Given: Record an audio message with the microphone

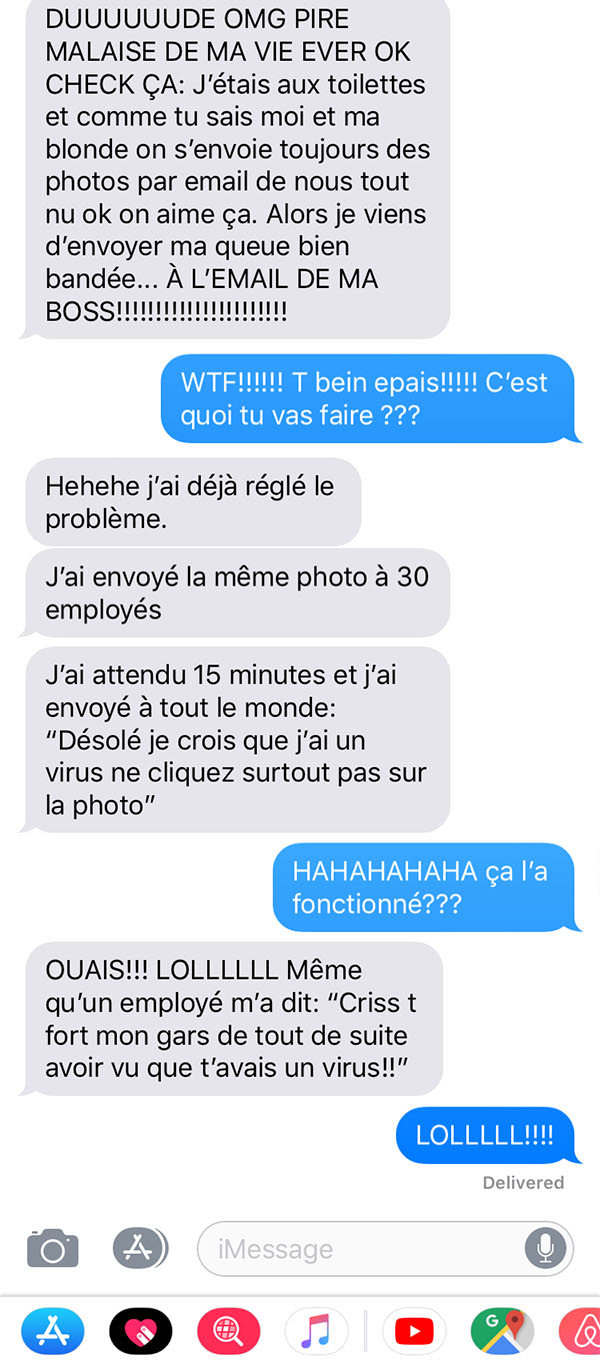Looking at the screenshot, I should 546,1248.
